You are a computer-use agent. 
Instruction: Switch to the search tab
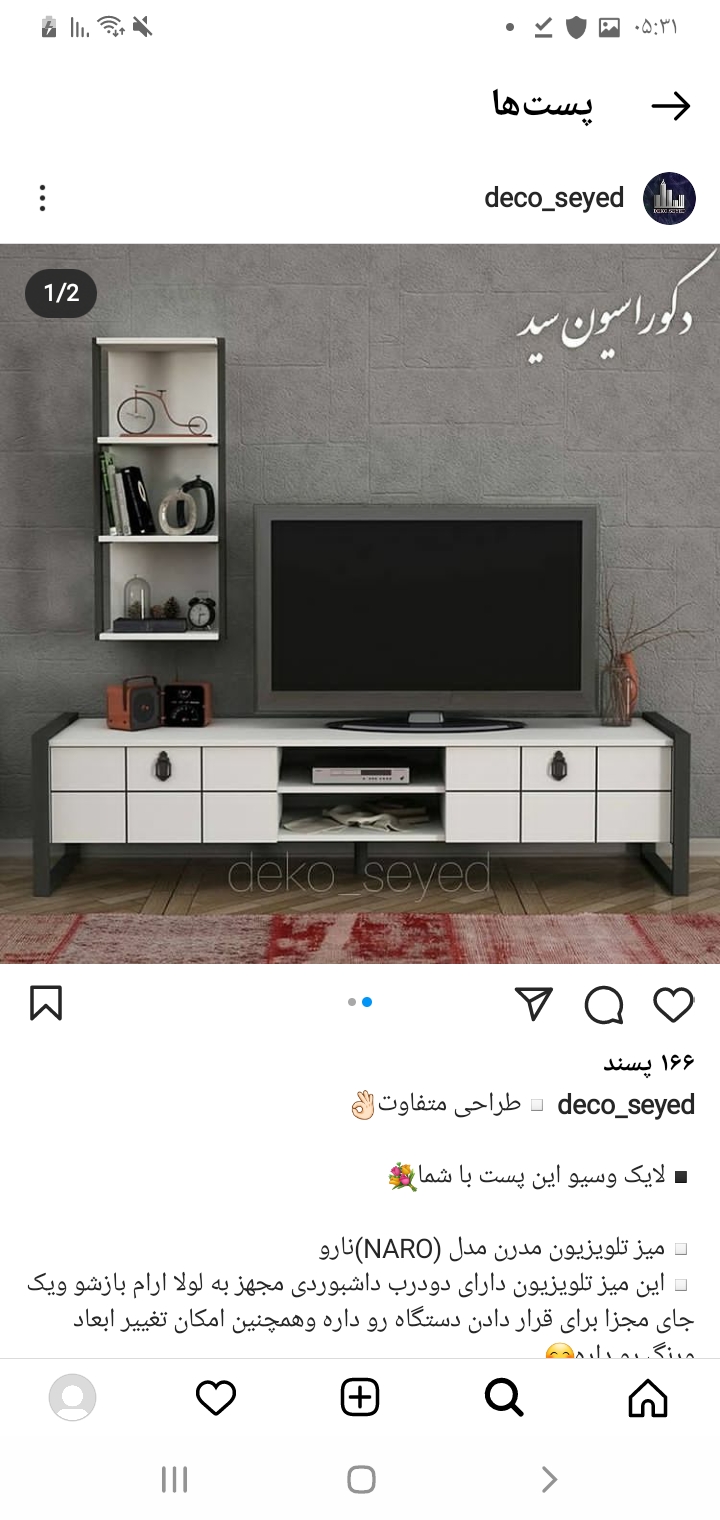tap(504, 1397)
